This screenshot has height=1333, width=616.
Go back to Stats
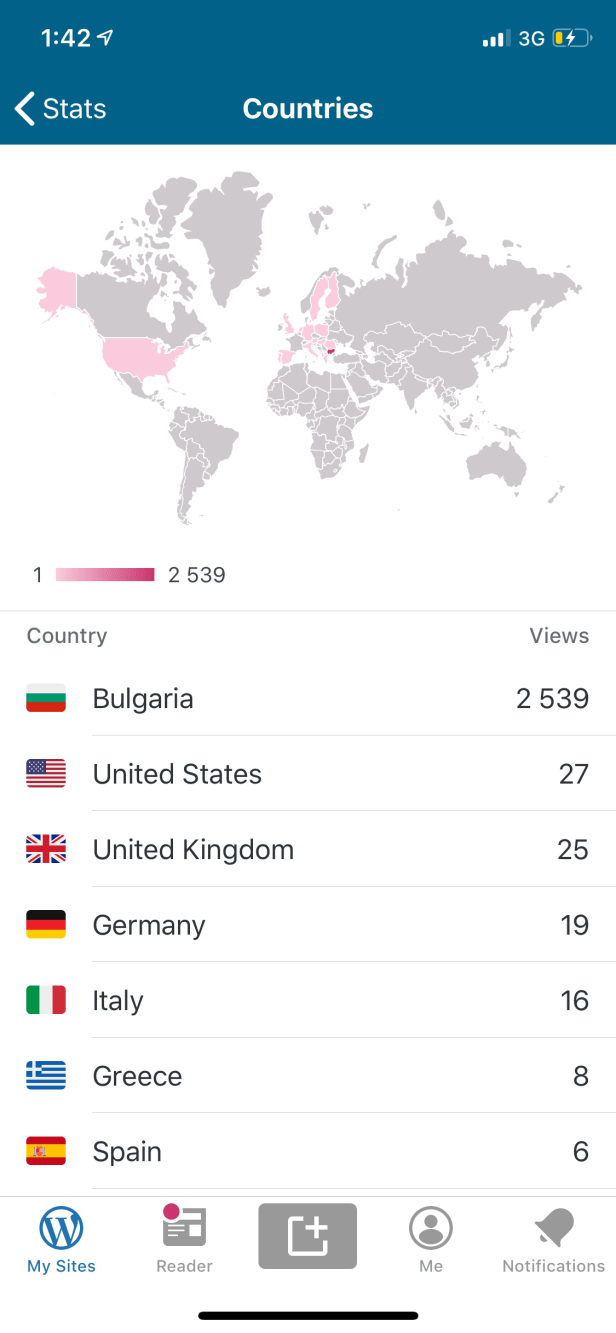click(60, 108)
